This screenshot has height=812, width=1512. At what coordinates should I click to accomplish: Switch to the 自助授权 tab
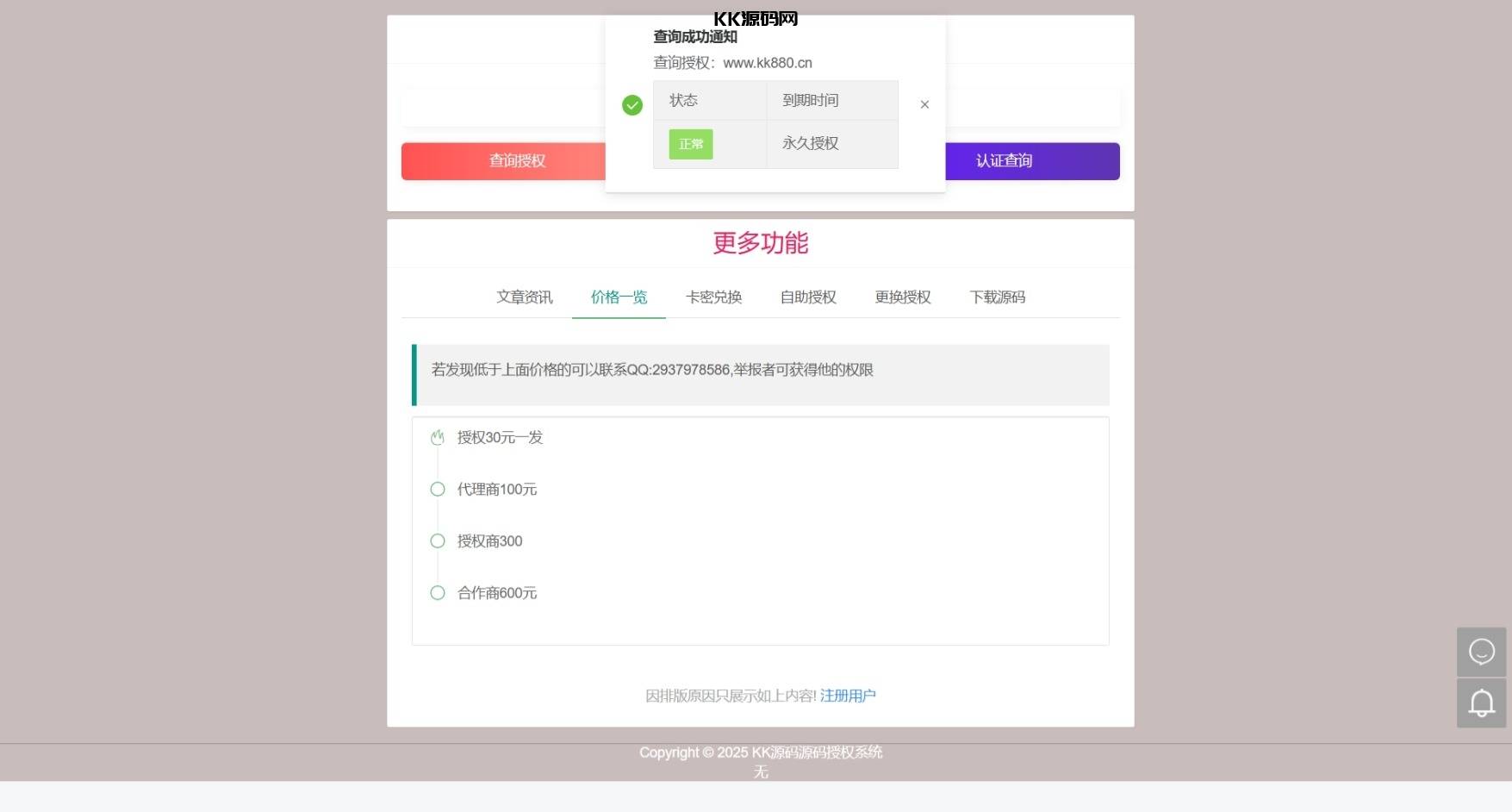pos(808,297)
